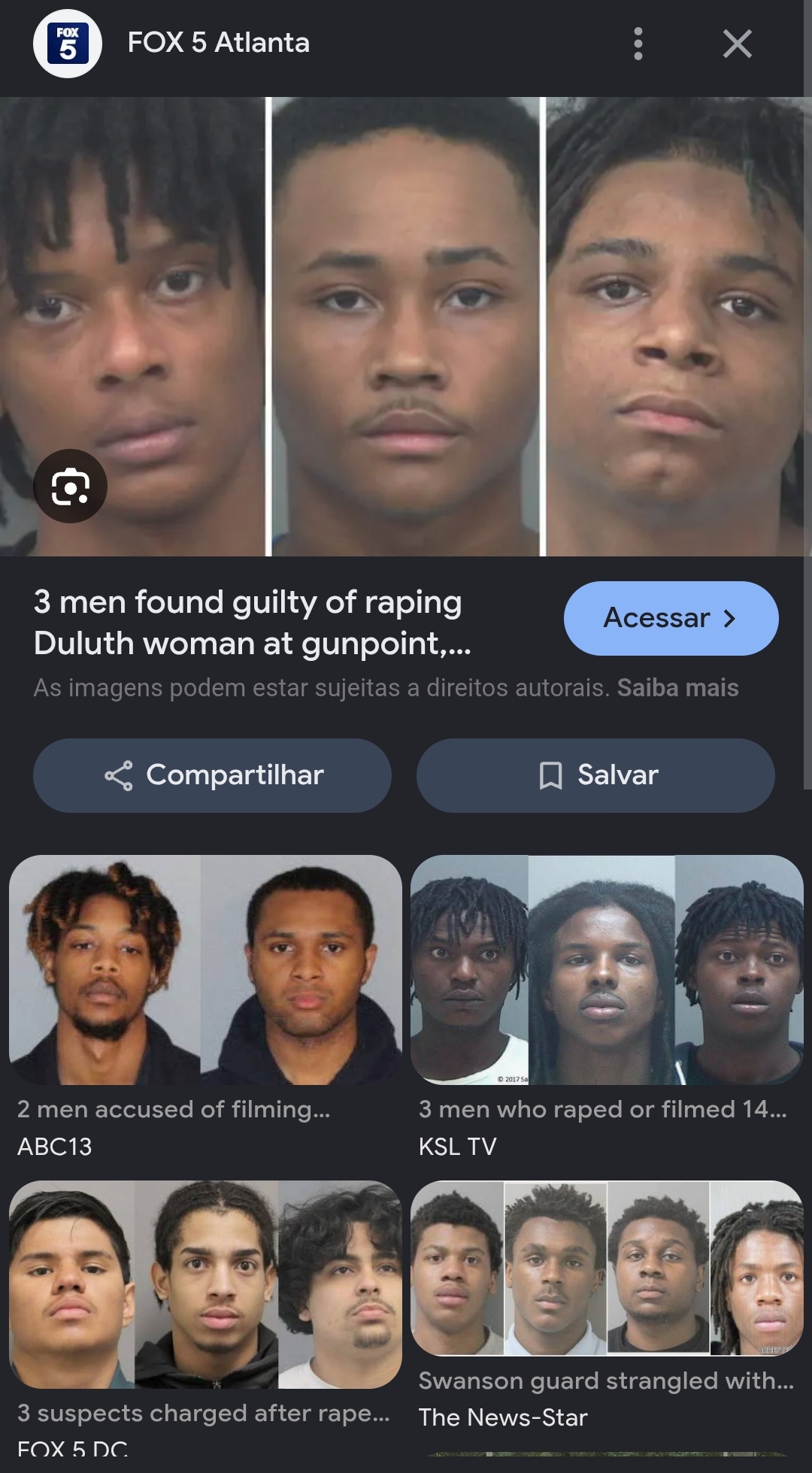Open the three-dot overflow menu
Screen dimensions: 812x1473
click(x=638, y=44)
